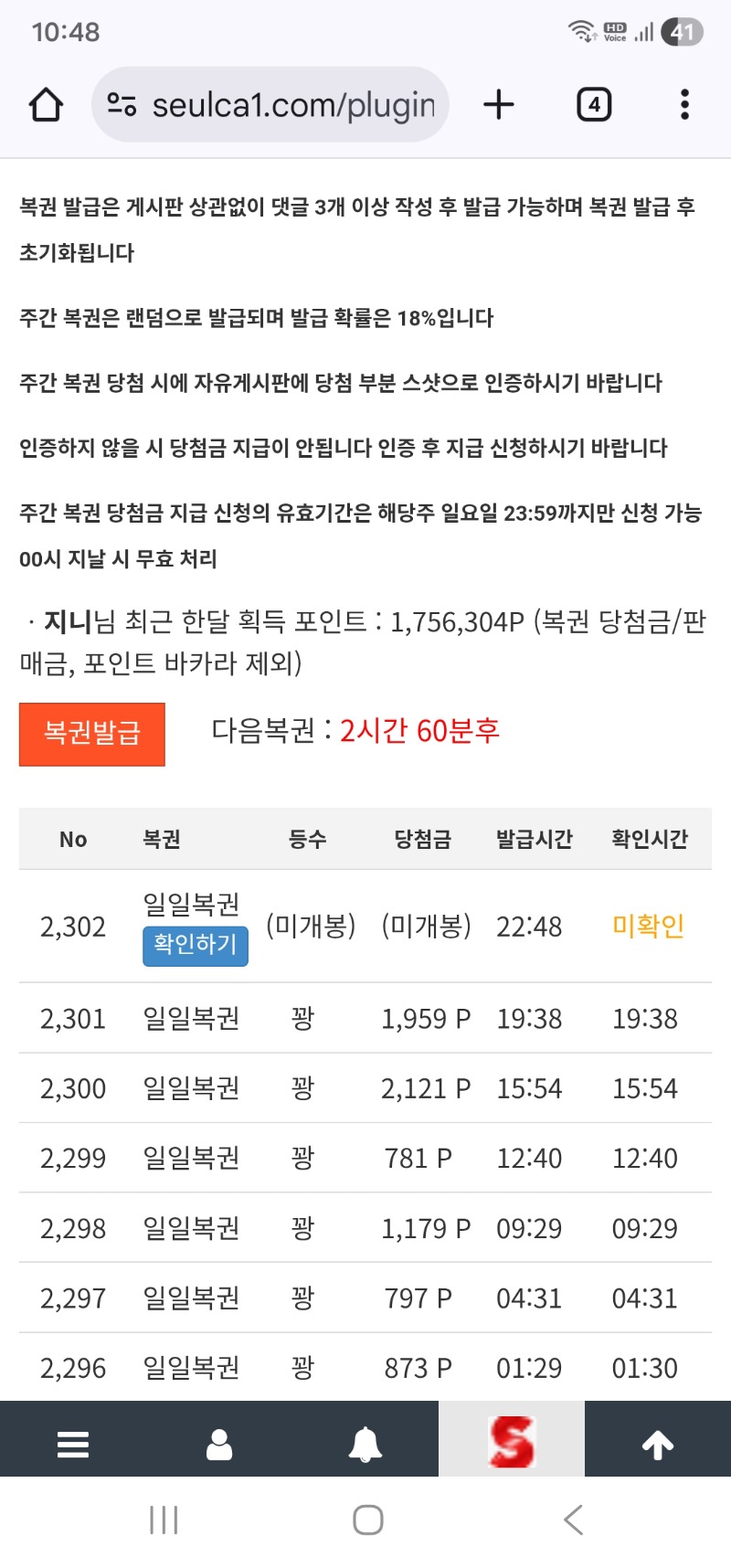Tap the red S logo tab
Image resolution: width=731 pixels, height=1568 pixels.
click(512, 1441)
